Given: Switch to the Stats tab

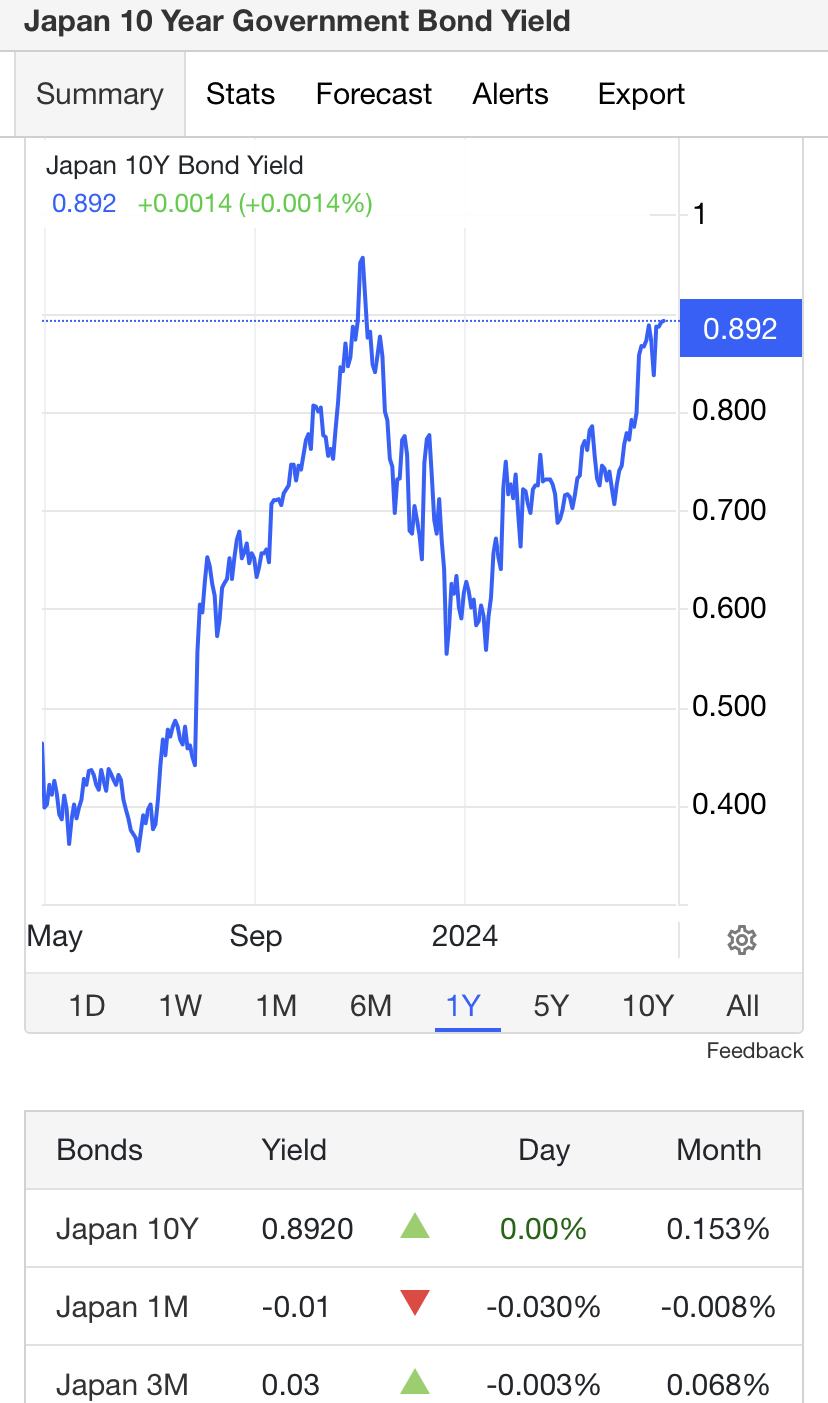Looking at the screenshot, I should pyautogui.click(x=240, y=94).
